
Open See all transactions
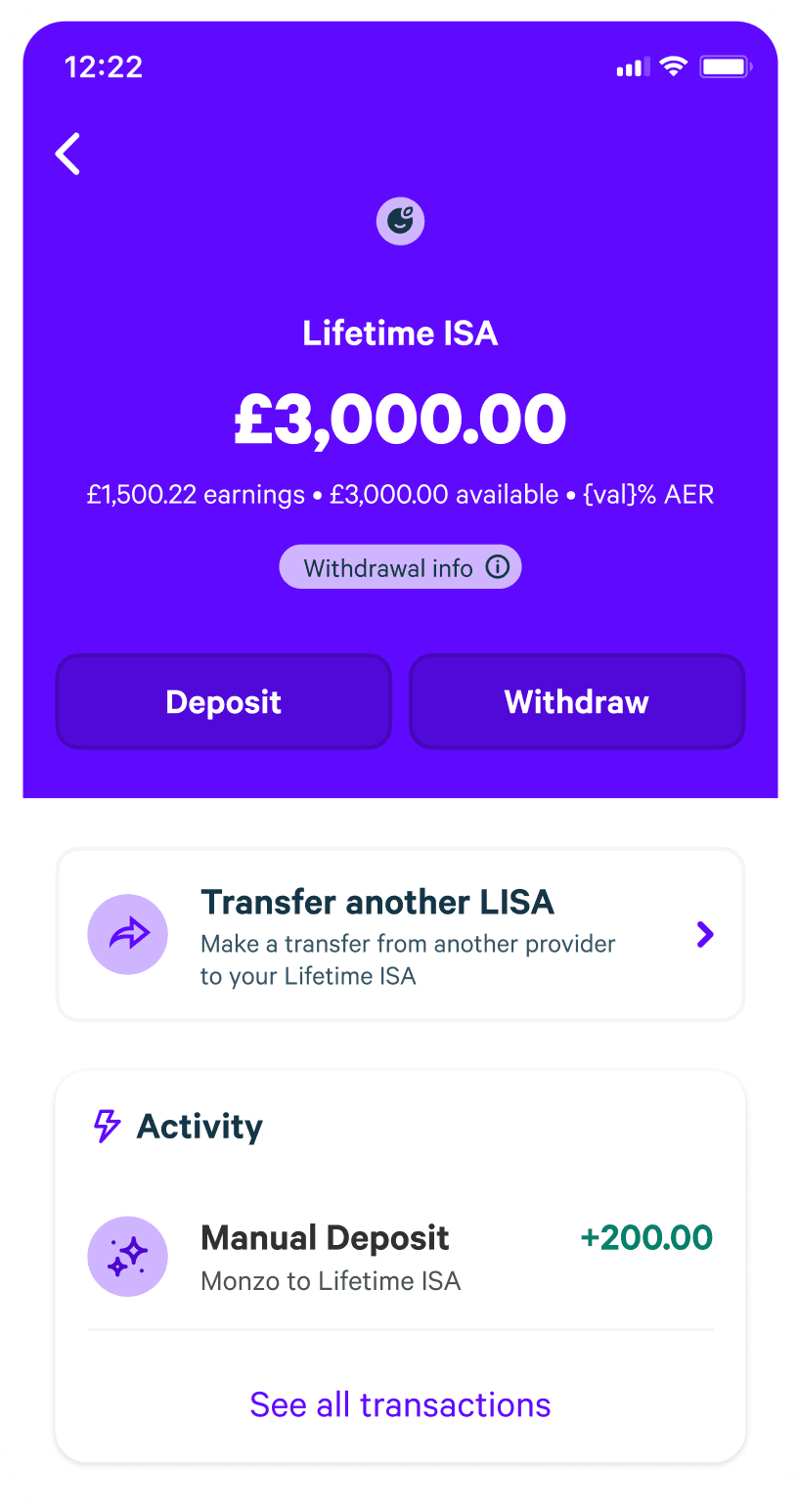(400, 1404)
